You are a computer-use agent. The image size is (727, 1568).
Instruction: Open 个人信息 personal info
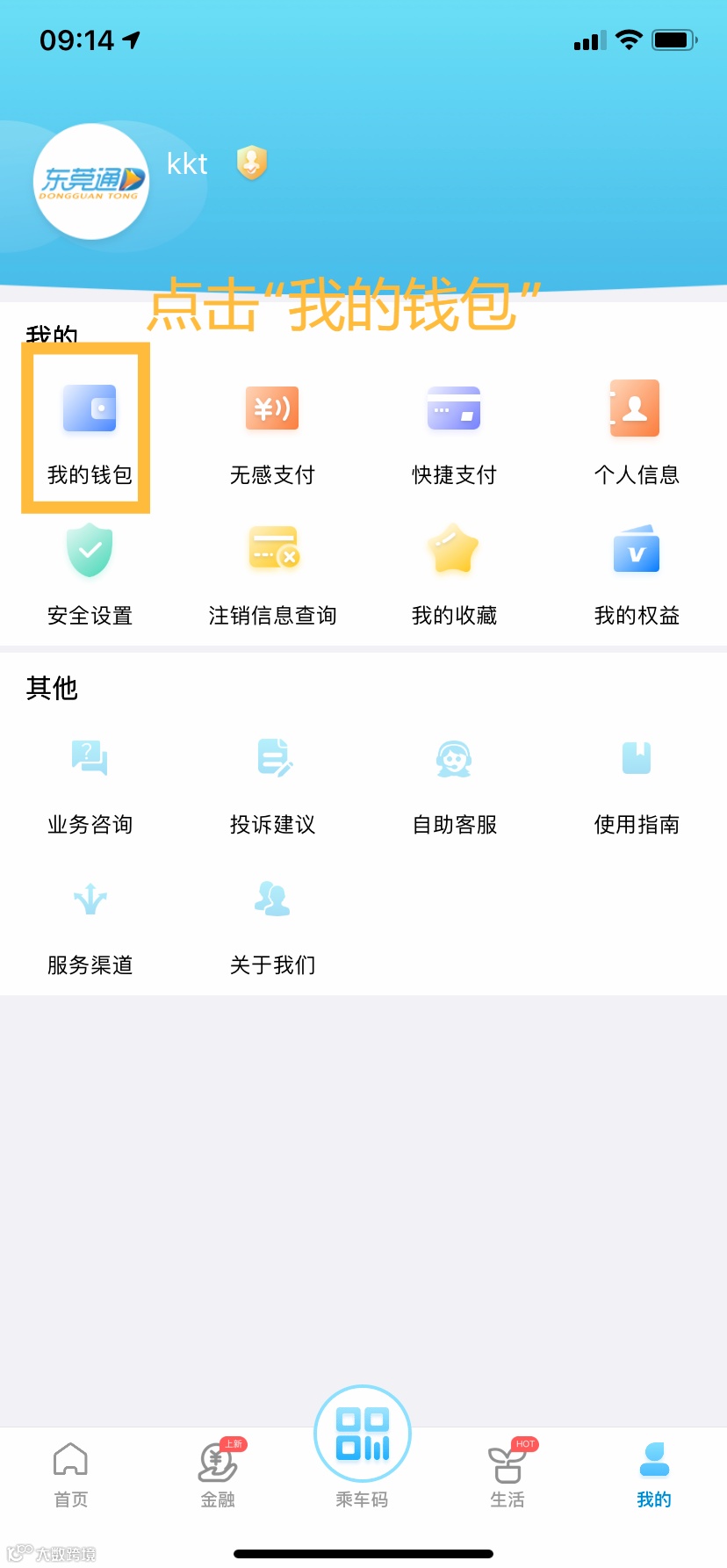point(637,430)
